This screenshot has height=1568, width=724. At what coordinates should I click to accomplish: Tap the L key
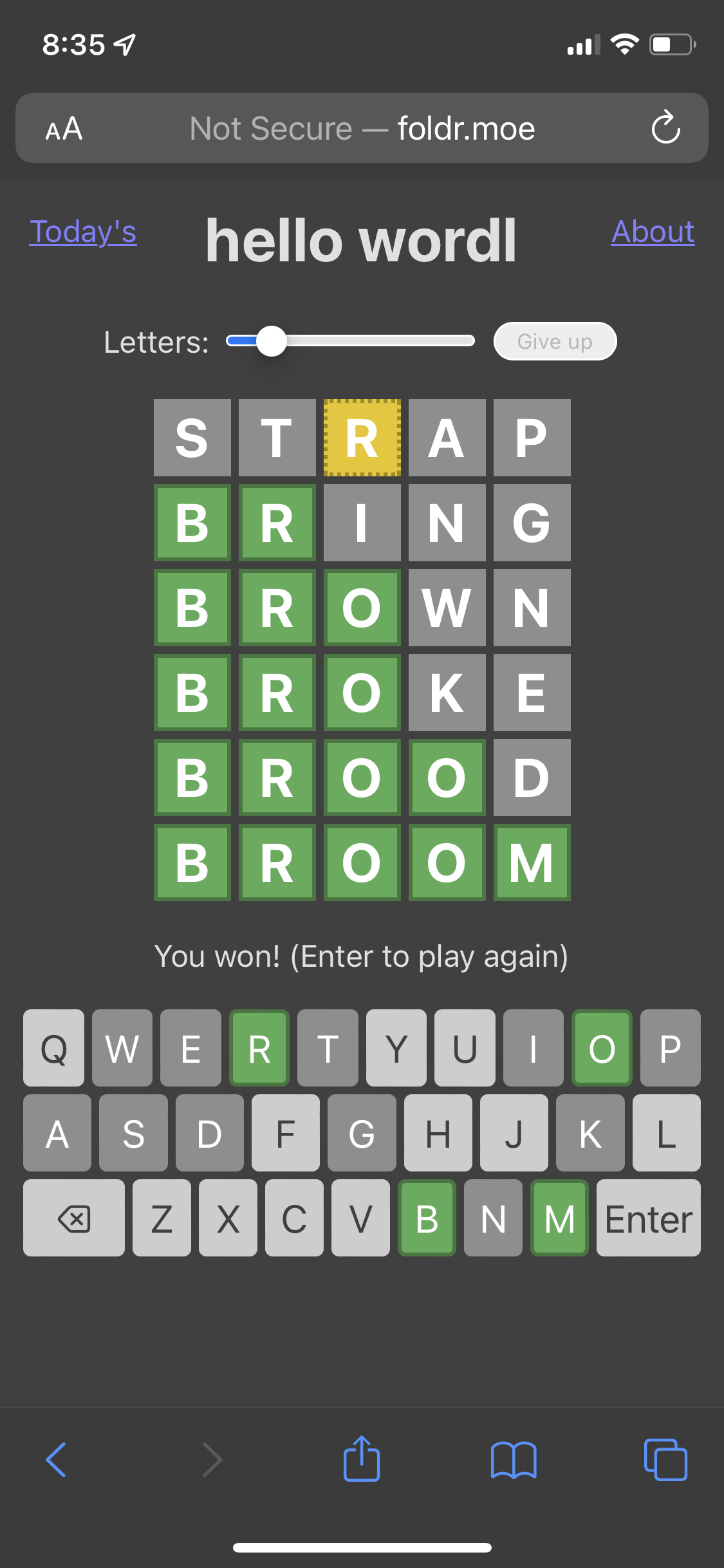(666, 1133)
